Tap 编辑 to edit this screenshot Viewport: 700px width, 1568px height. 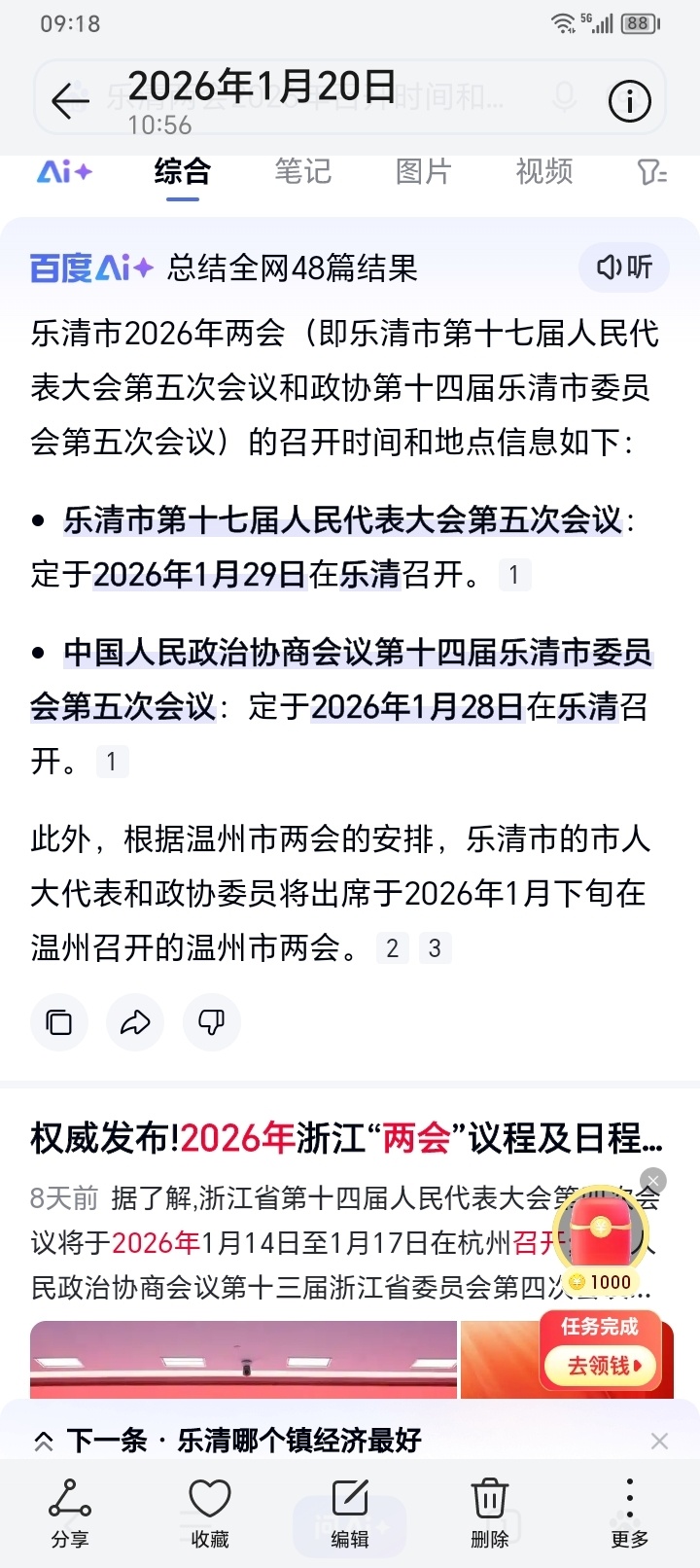point(350,1513)
